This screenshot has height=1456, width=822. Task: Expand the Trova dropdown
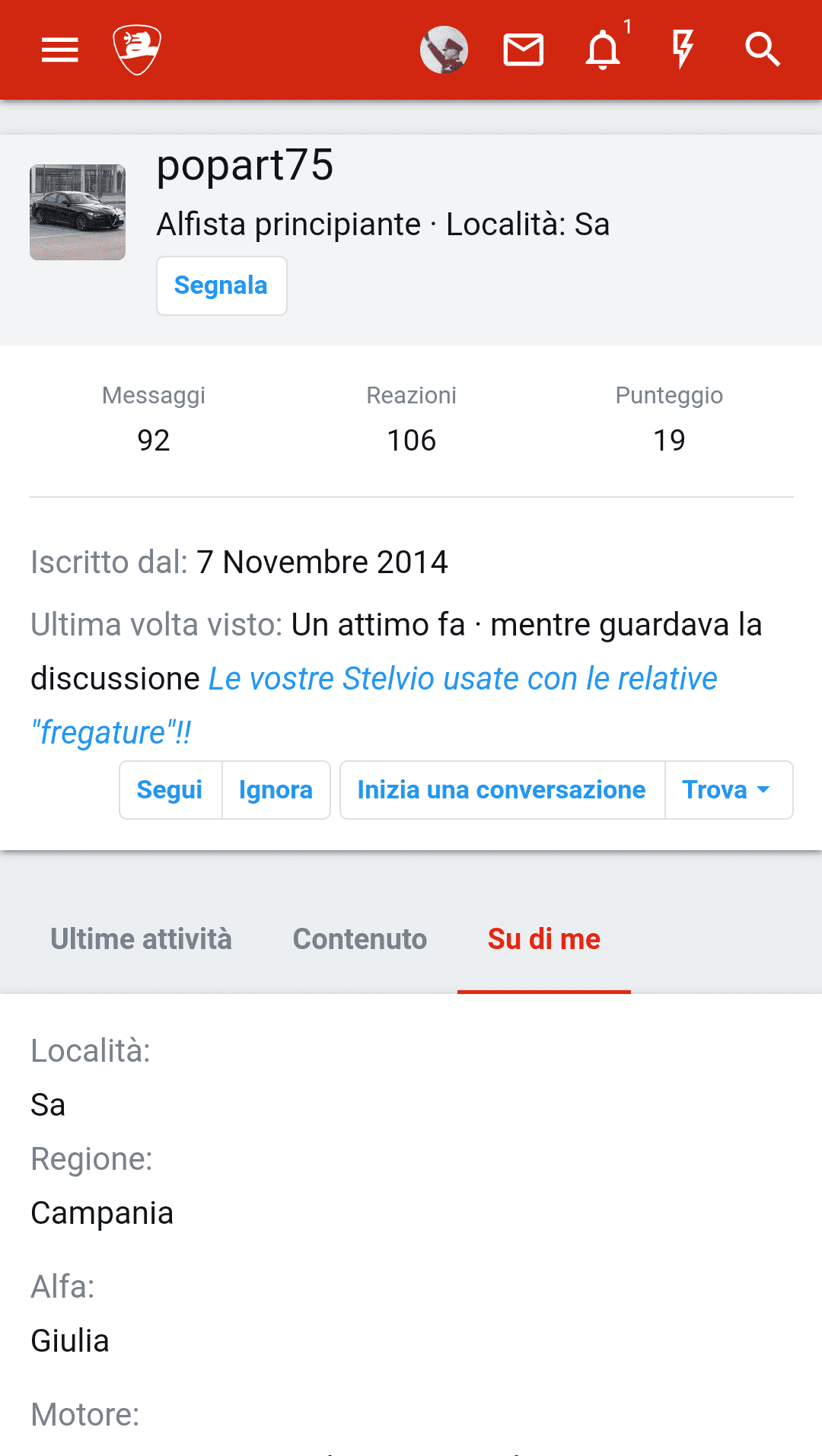coord(728,790)
